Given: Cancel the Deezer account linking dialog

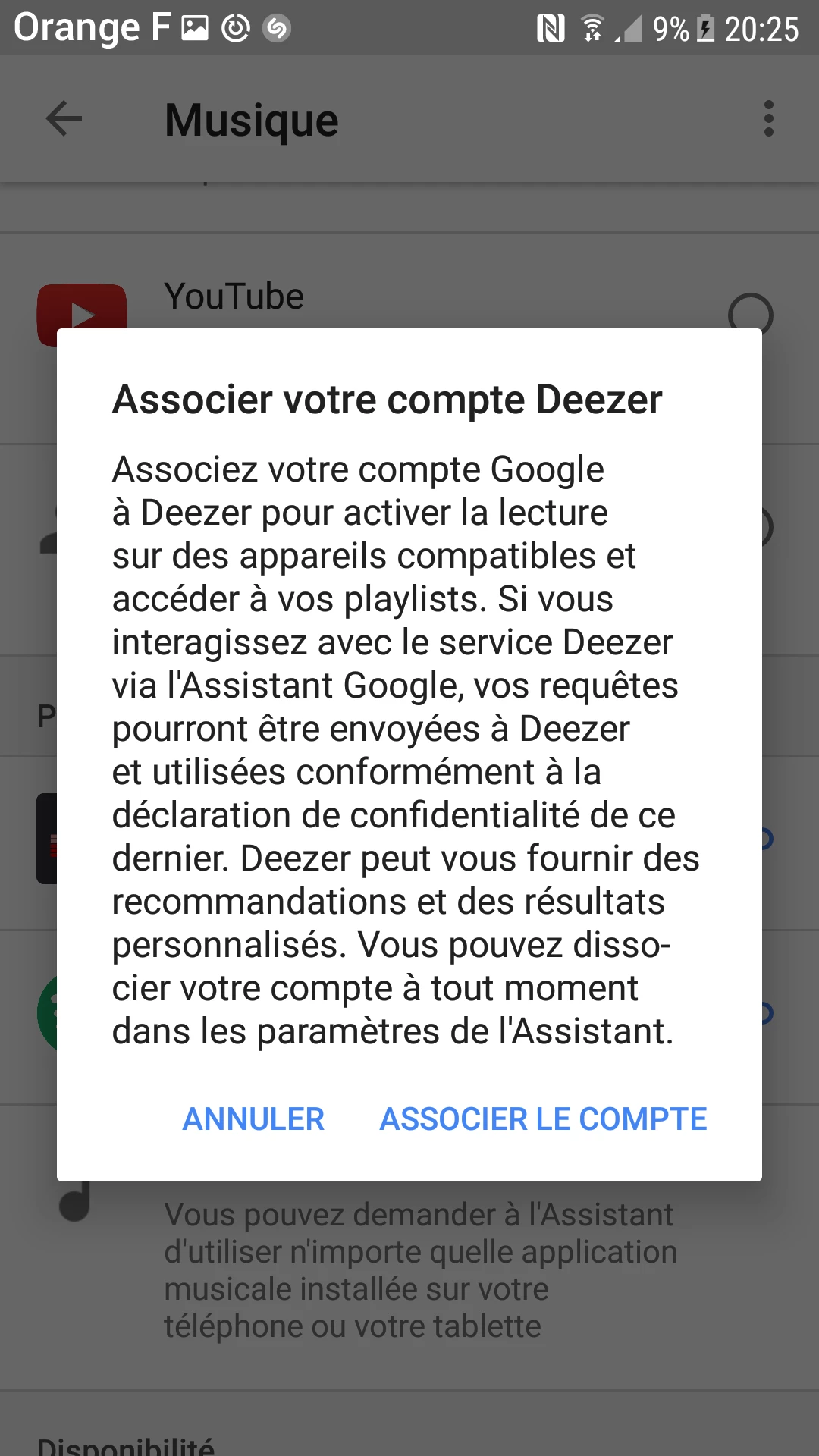Looking at the screenshot, I should pos(253,1119).
